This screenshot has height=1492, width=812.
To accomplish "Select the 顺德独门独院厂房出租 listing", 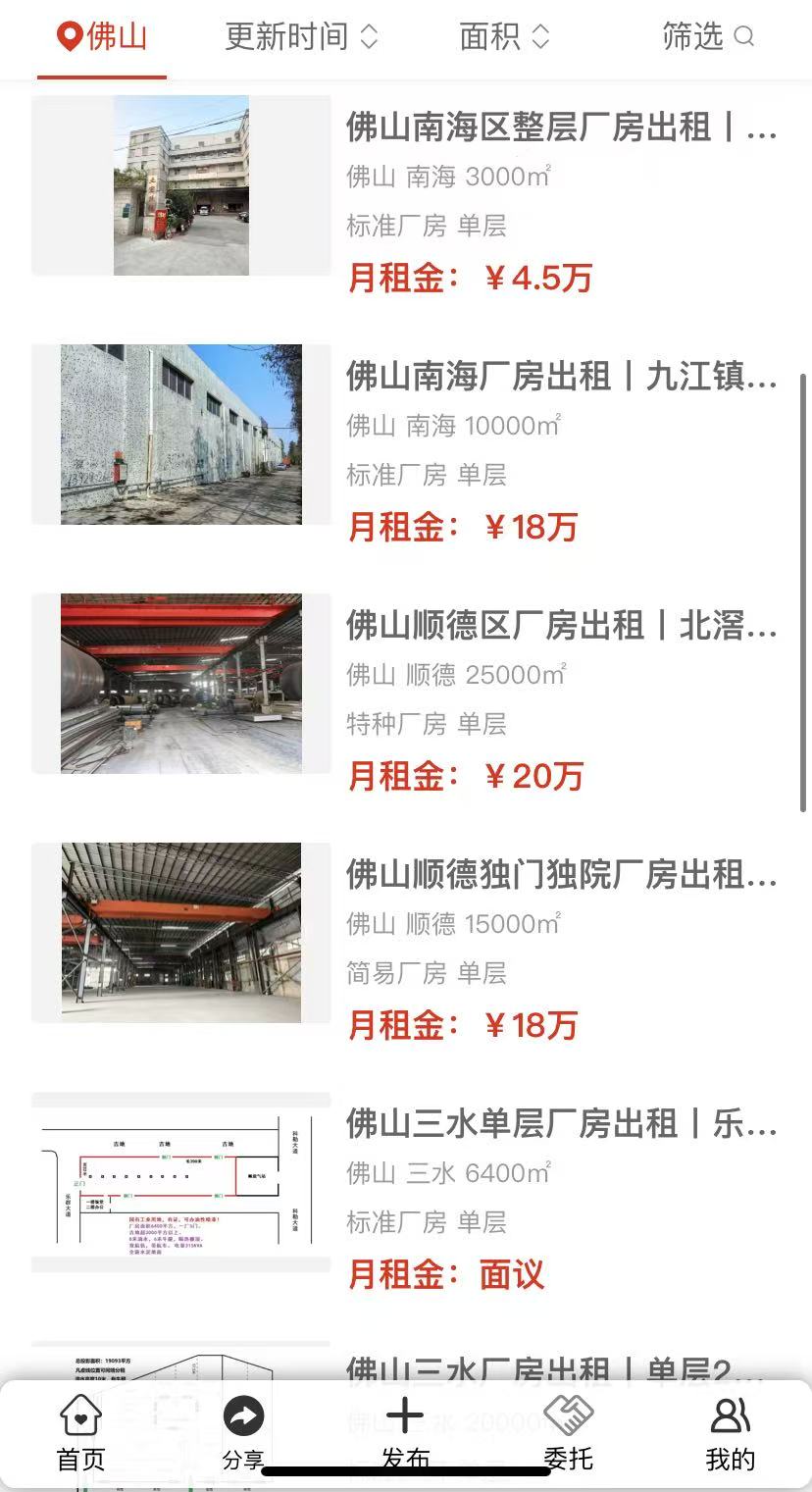I will [561, 875].
